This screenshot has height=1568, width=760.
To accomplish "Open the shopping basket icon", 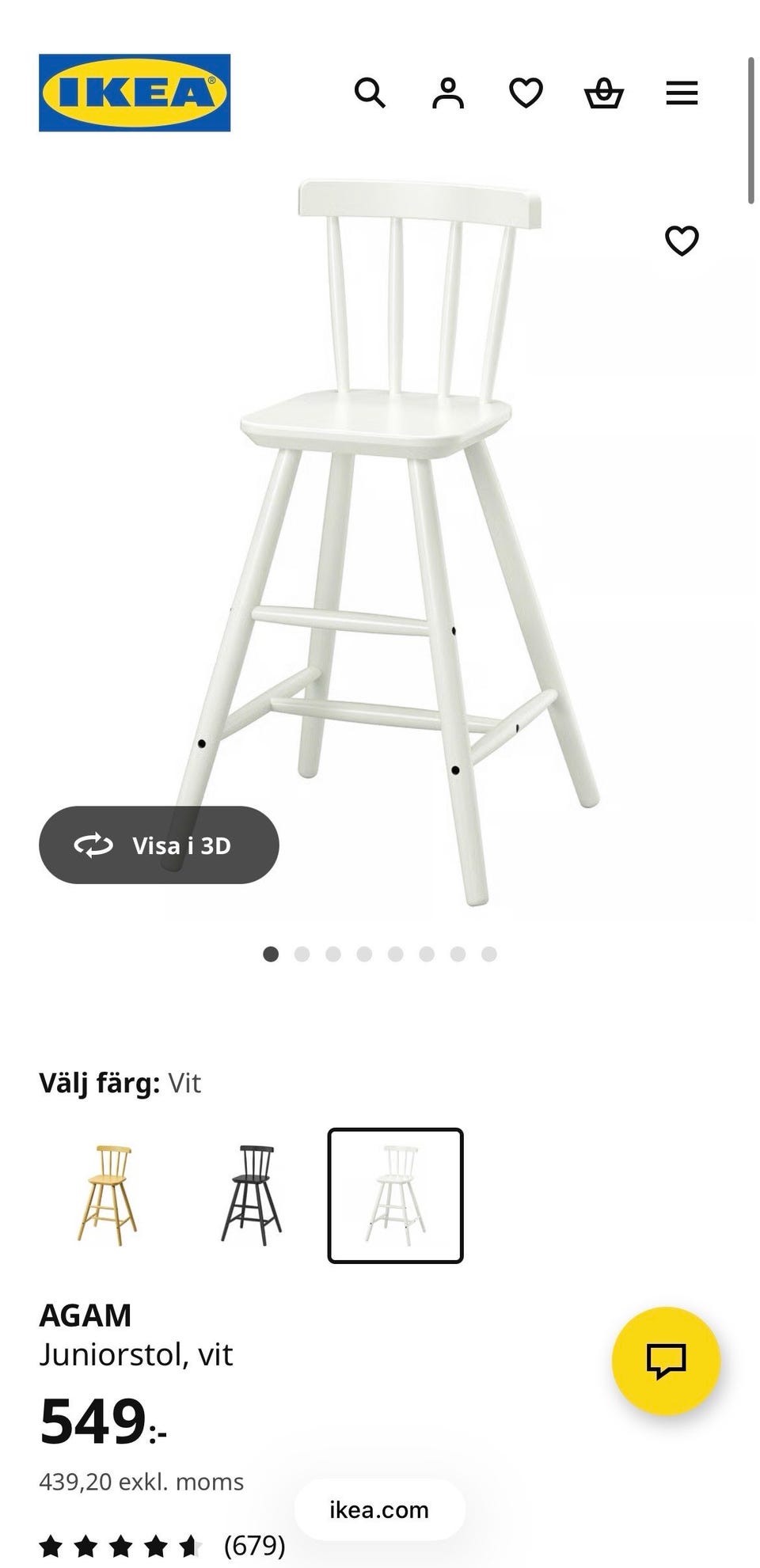I will point(602,94).
